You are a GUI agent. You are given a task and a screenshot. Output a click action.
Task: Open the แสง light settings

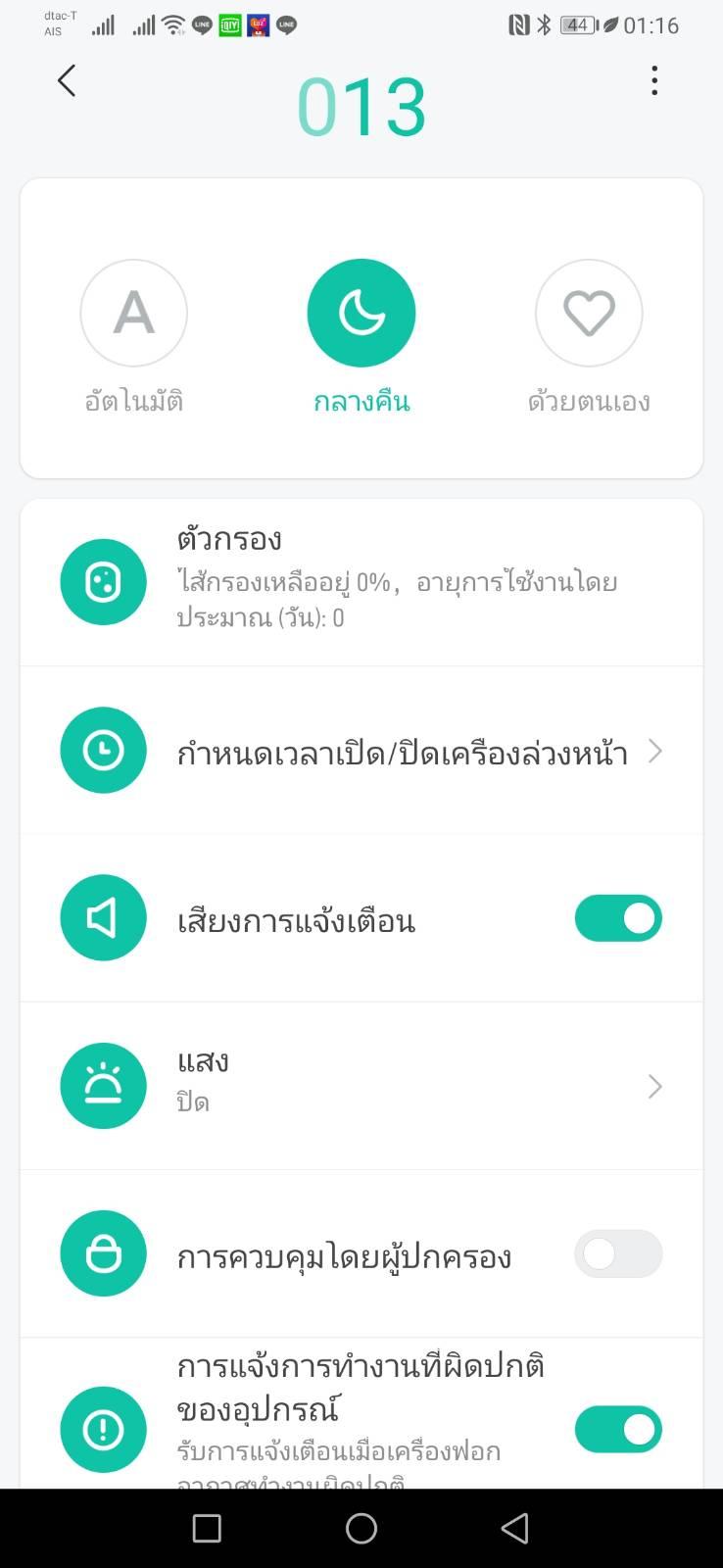click(361, 1086)
